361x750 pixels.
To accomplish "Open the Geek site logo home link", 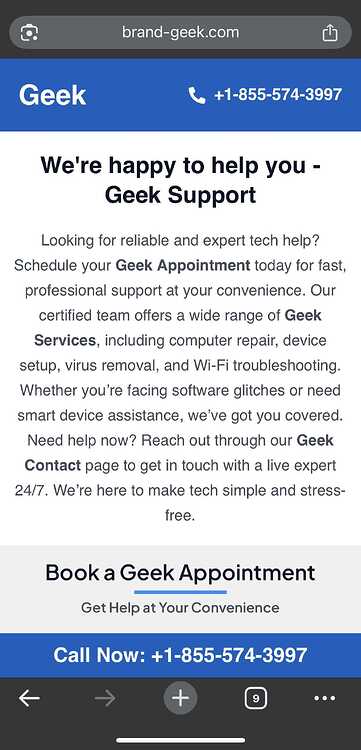I will point(52,95).
